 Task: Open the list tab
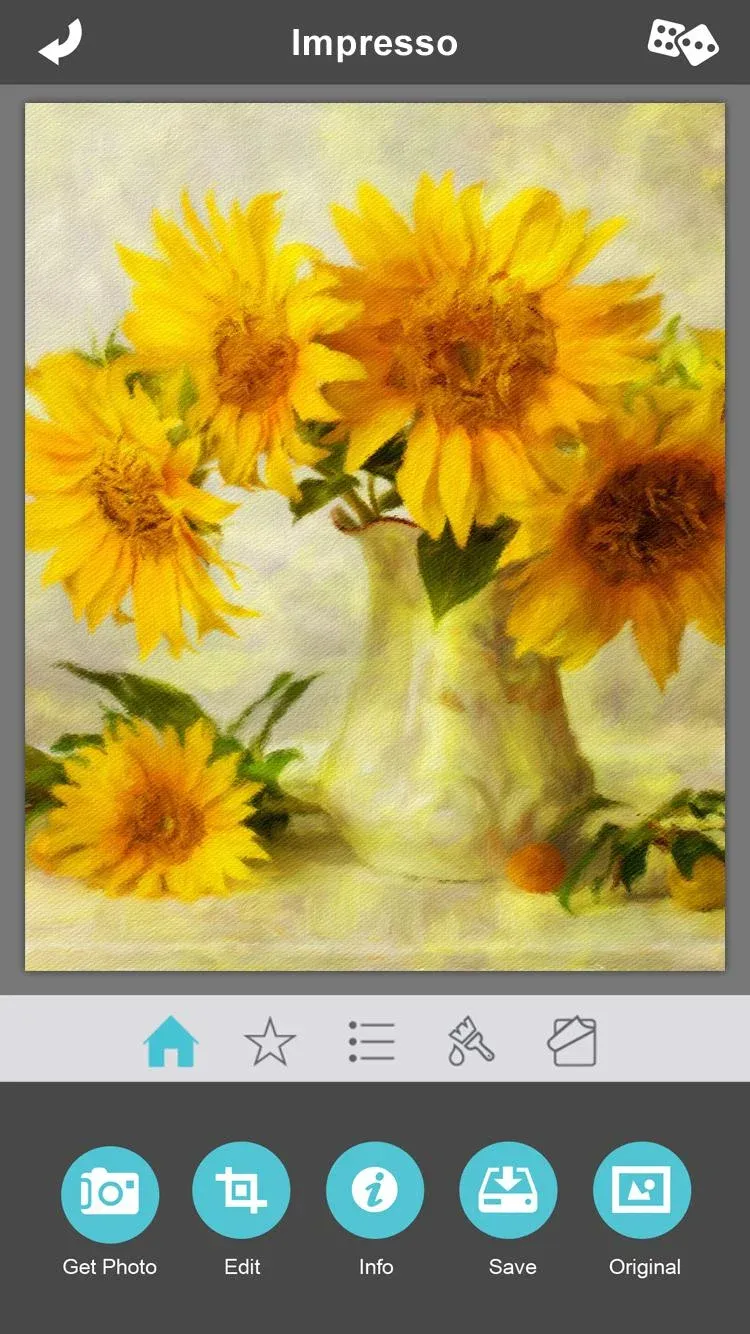[x=372, y=1041]
